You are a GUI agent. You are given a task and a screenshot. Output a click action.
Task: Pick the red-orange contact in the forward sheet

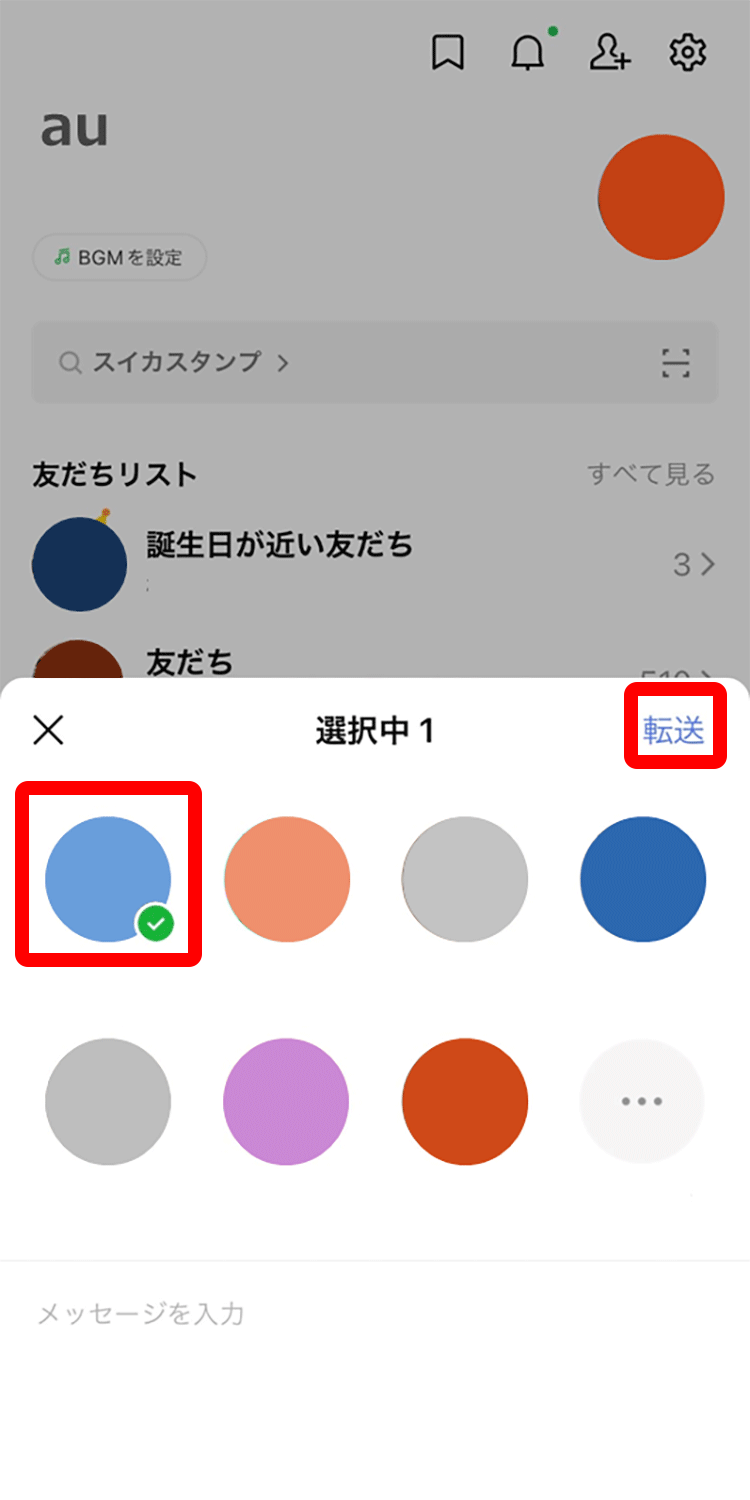pyautogui.click(x=465, y=1101)
